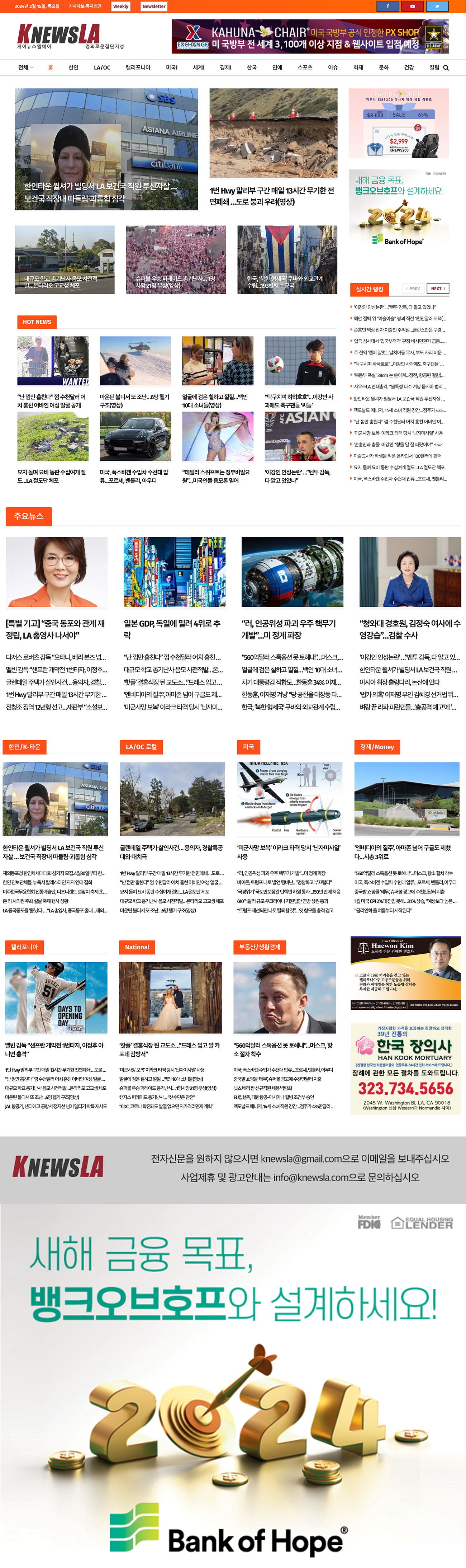Show NEXT page of 실시간 랭킹
This screenshot has width=466, height=1568.
click(x=438, y=288)
